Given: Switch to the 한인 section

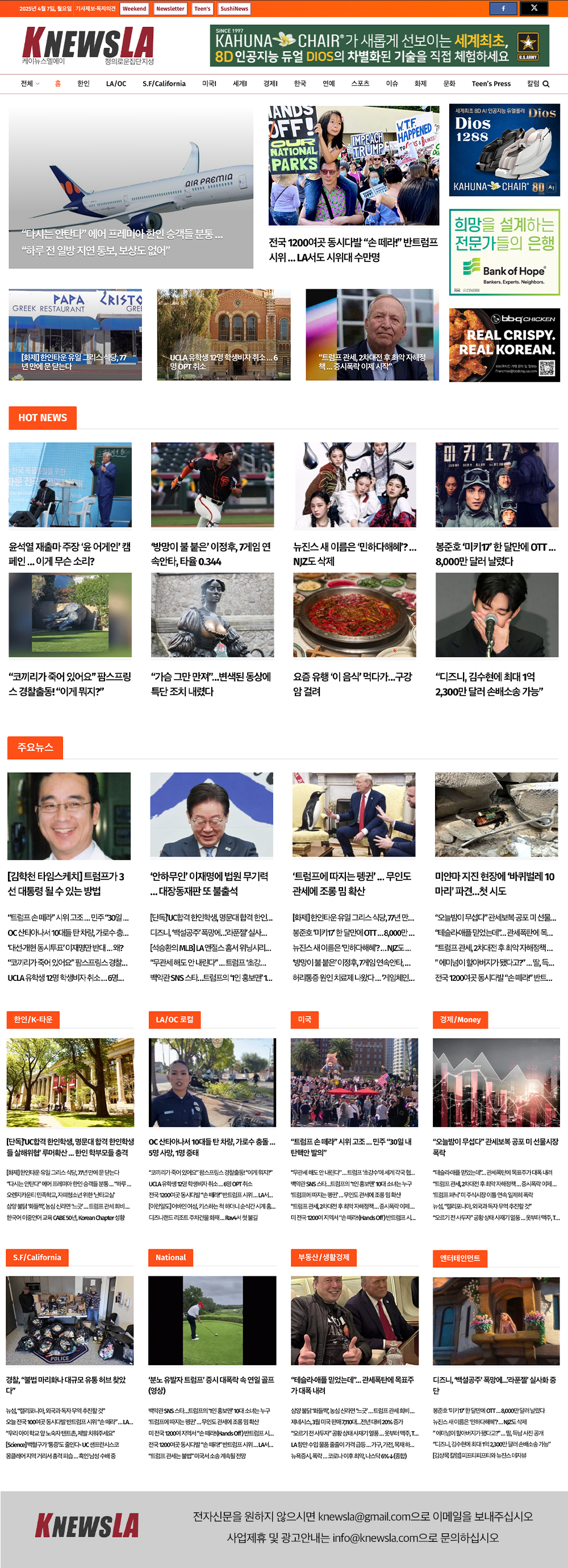Looking at the screenshot, I should click(x=83, y=84).
